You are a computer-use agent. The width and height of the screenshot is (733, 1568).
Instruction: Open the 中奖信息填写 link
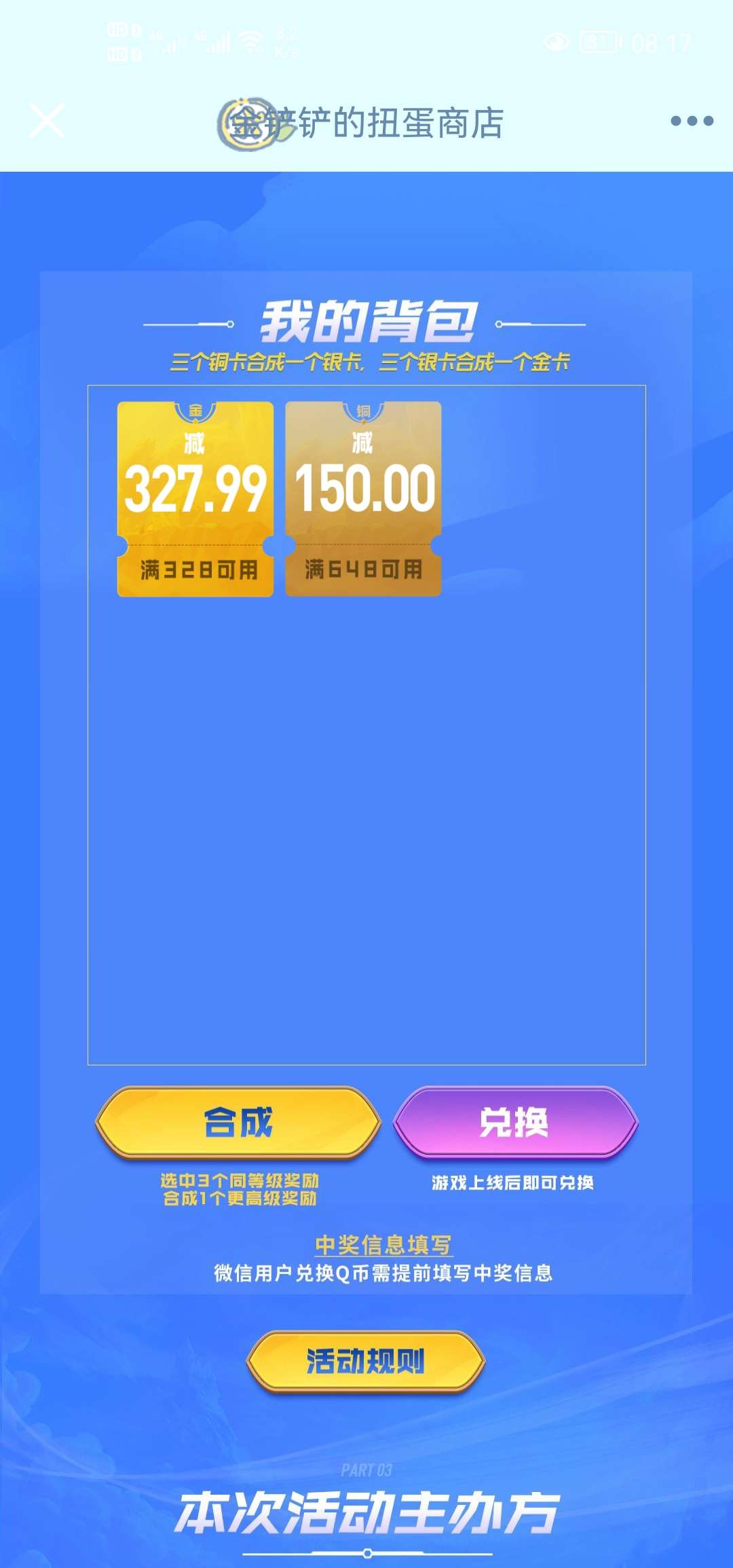(383, 1244)
